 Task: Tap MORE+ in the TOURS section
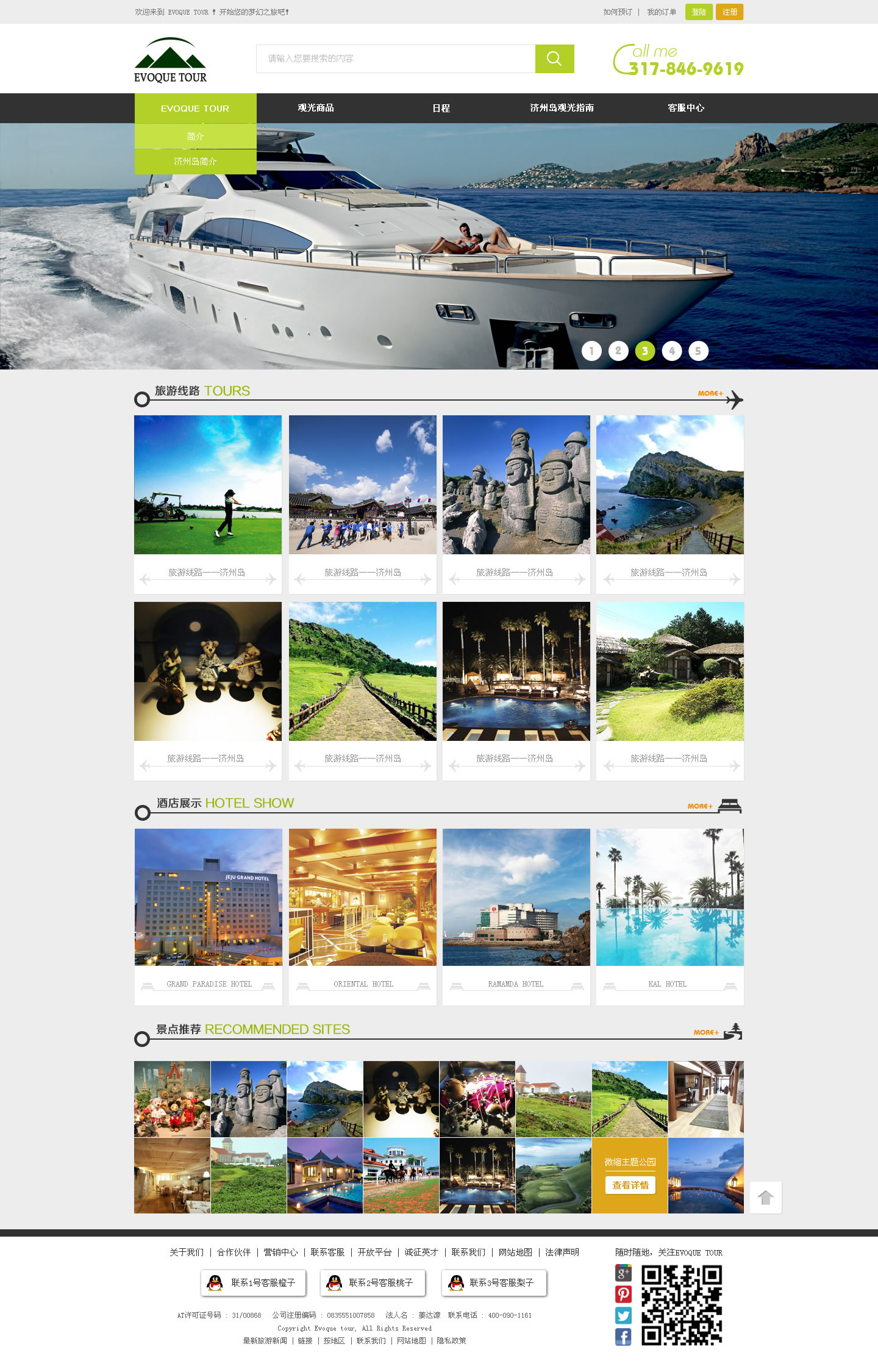(x=710, y=393)
